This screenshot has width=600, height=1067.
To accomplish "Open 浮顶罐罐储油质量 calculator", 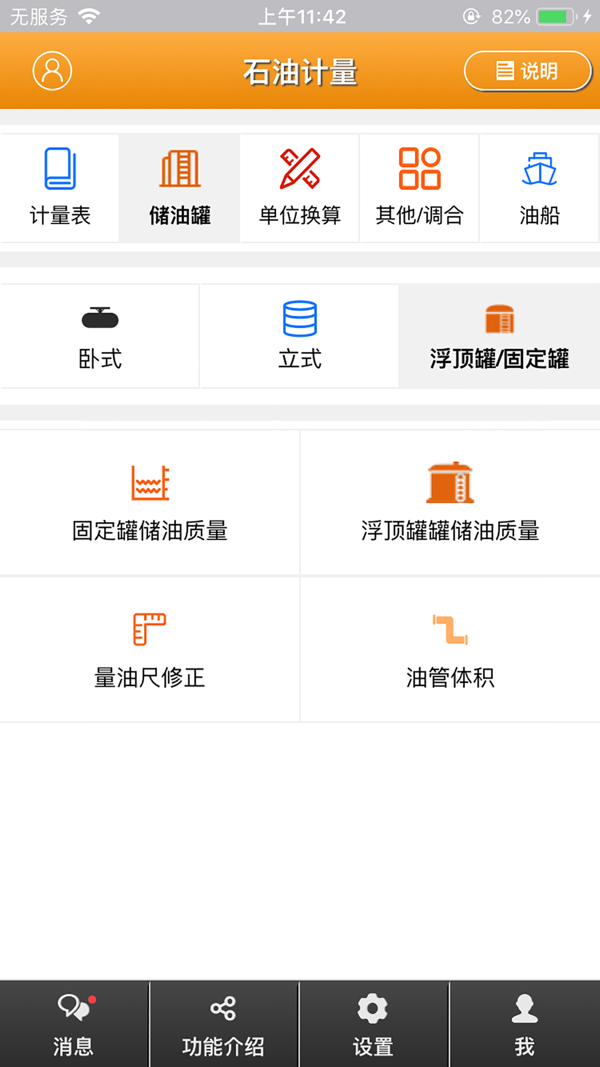I will click(x=450, y=503).
